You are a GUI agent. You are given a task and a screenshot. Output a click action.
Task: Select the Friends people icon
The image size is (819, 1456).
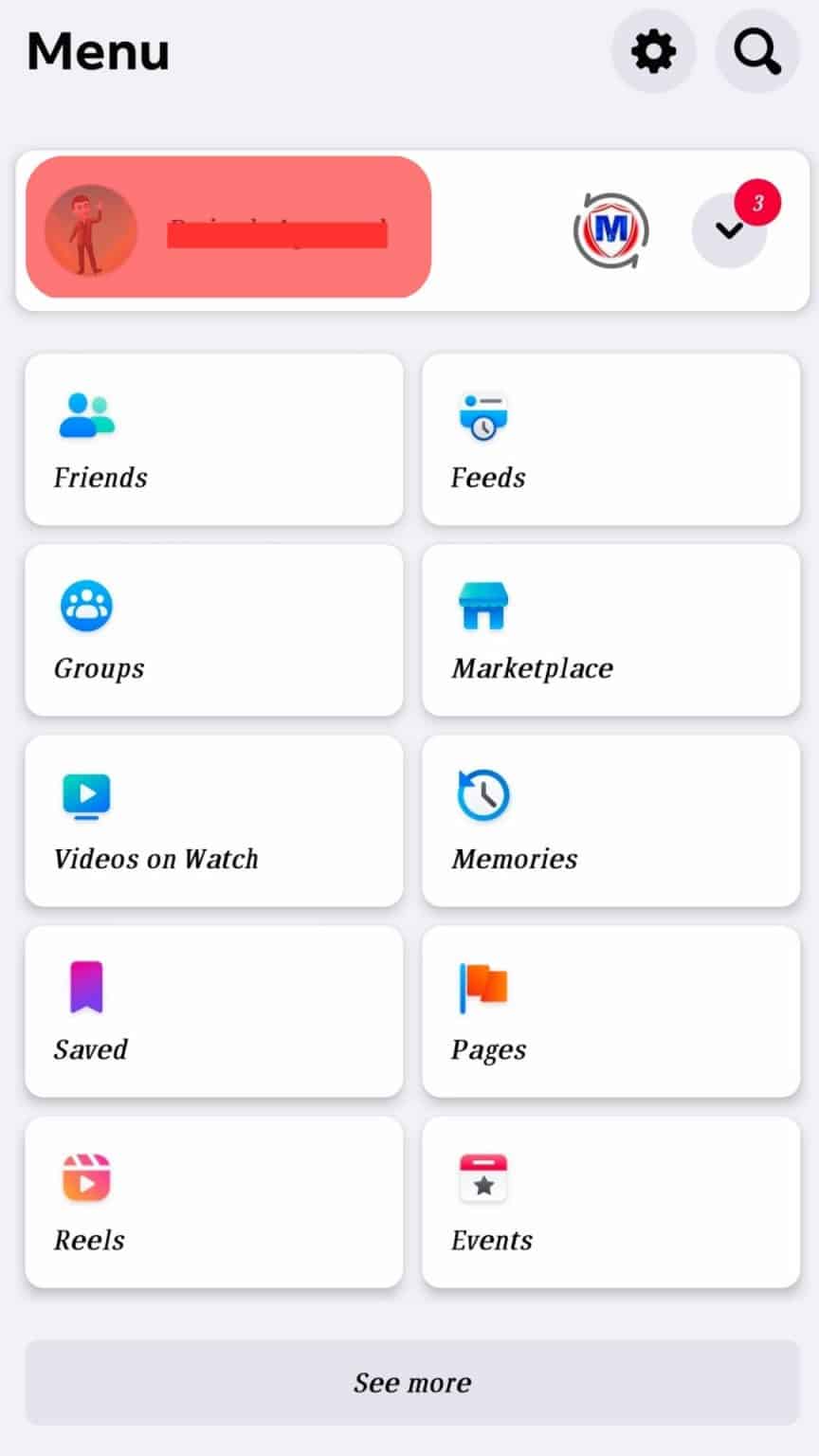tap(86, 415)
